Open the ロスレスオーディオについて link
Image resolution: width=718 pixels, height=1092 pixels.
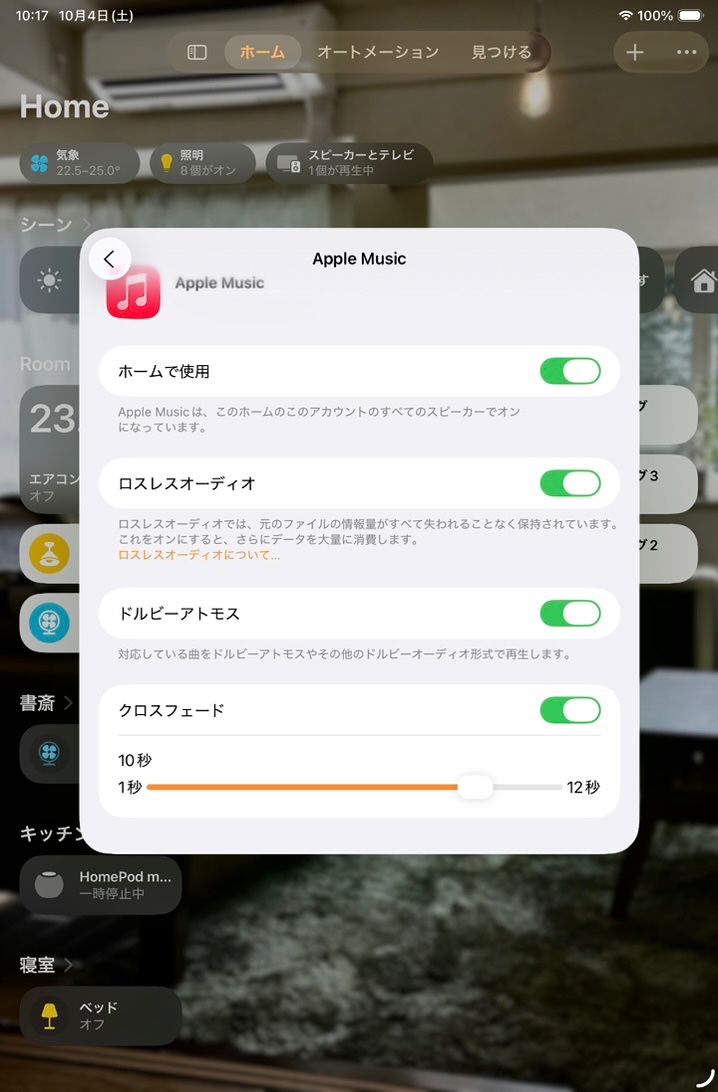[x=199, y=554]
